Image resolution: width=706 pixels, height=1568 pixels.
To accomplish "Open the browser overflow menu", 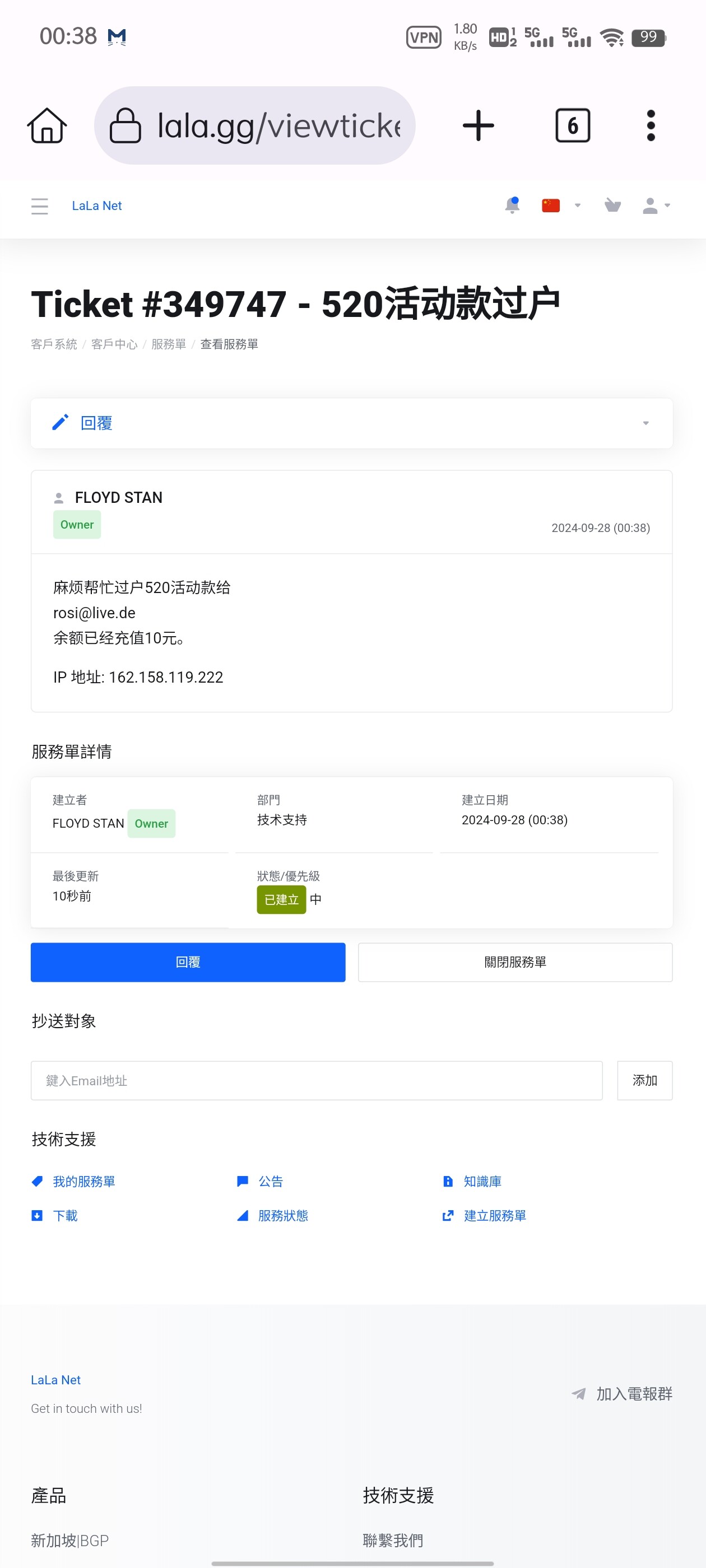I will pyautogui.click(x=651, y=125).
